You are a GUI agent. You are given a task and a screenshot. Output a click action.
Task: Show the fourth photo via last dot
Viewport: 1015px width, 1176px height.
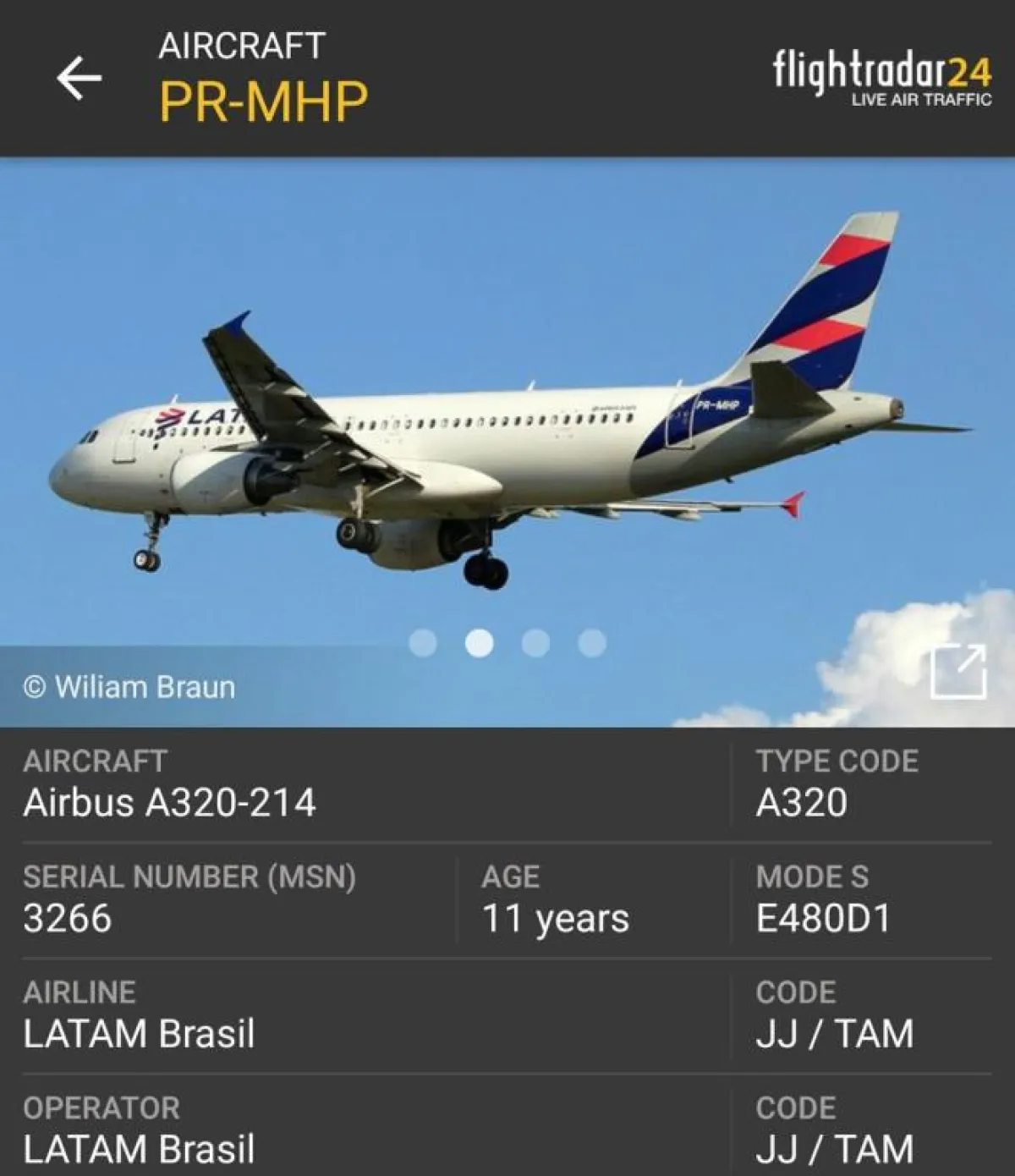point(592,643)
